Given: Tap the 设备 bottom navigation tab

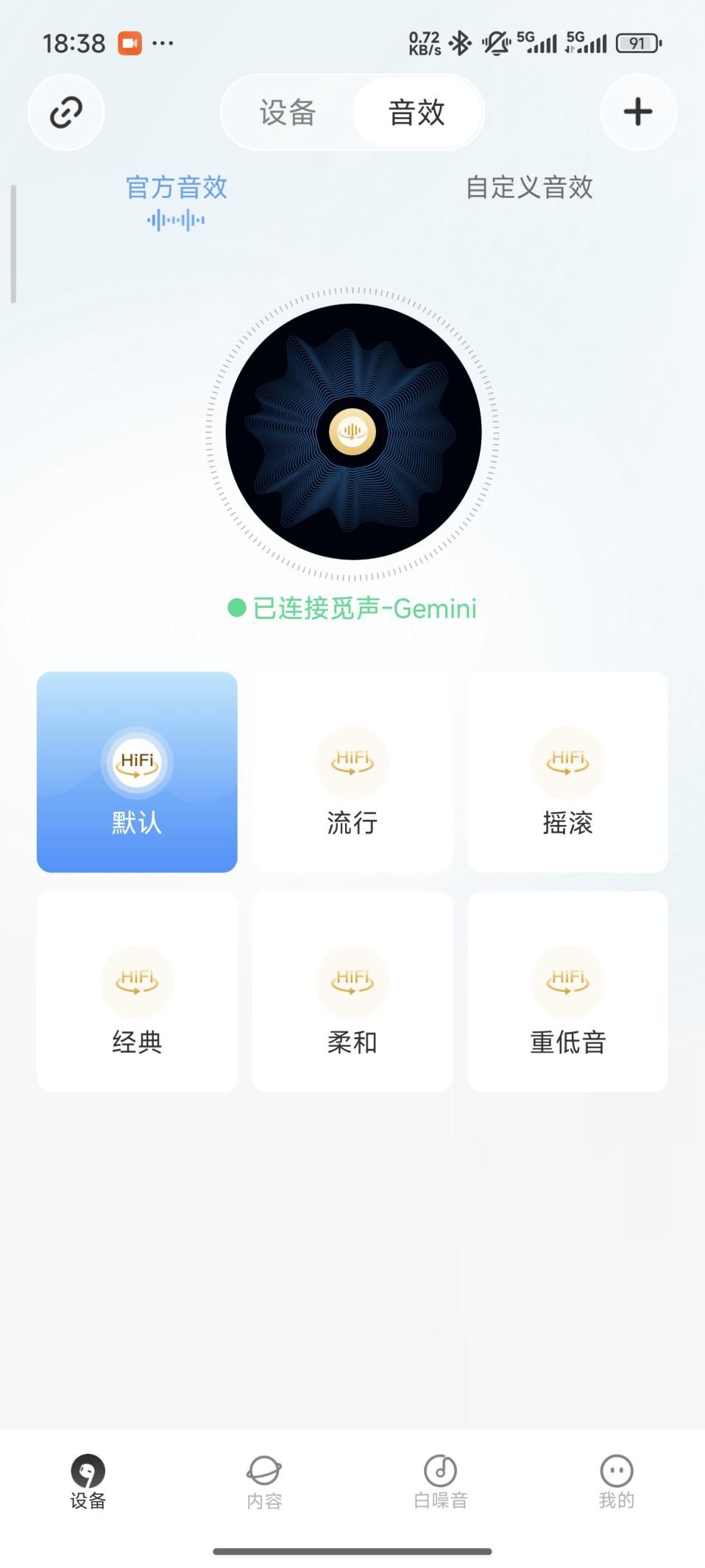Looking at the screenshot, I should click(88, 1481).
